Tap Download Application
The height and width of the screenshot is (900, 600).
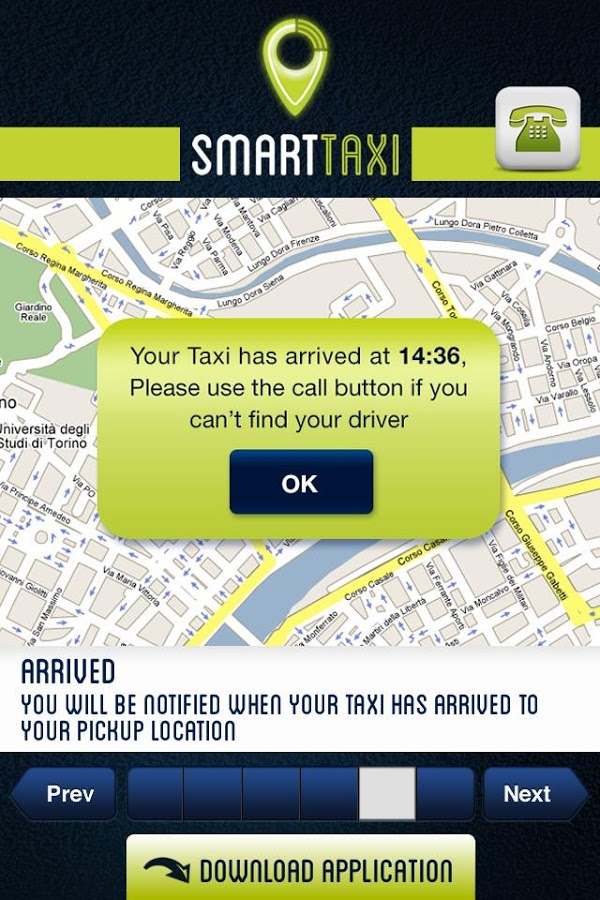[300, 868]
